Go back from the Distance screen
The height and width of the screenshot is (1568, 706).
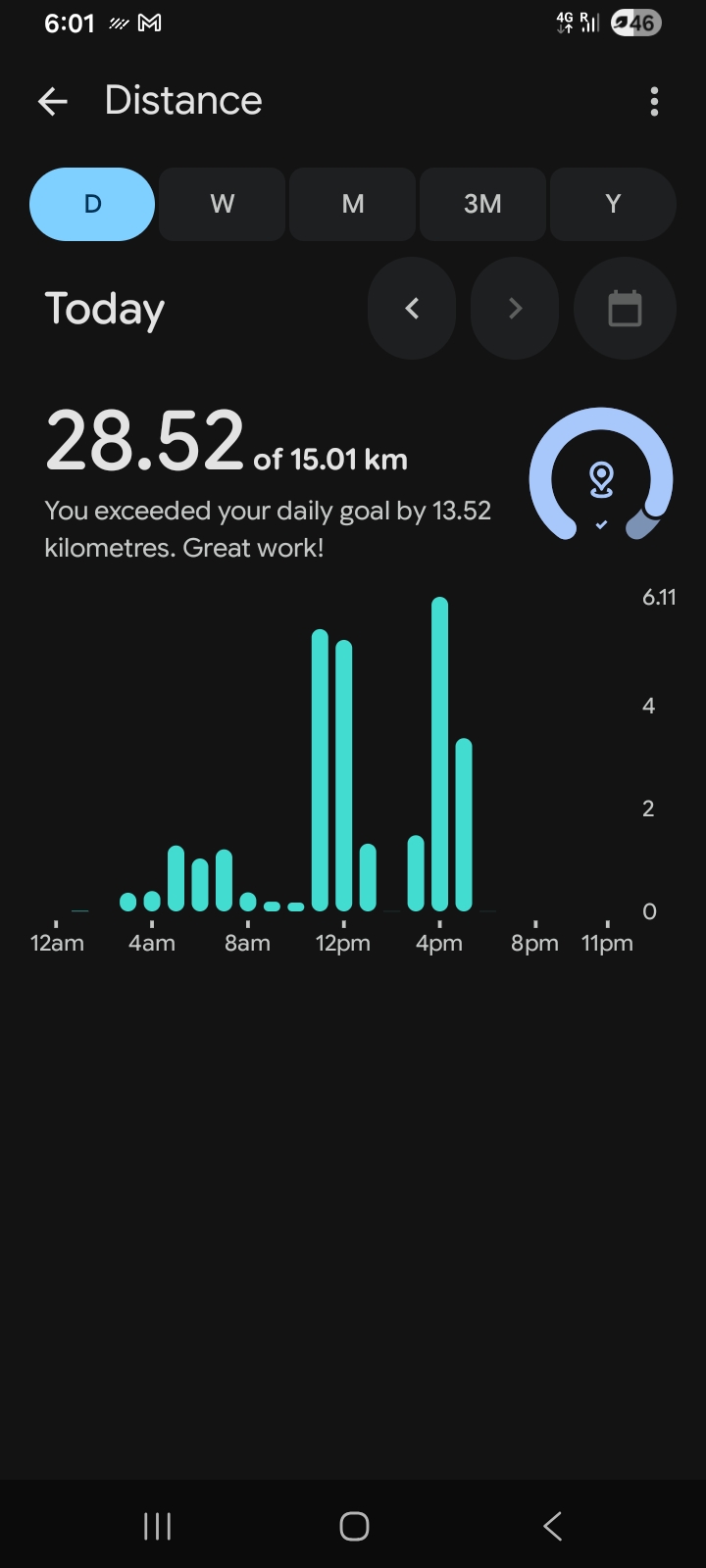(x=53, y=101)
